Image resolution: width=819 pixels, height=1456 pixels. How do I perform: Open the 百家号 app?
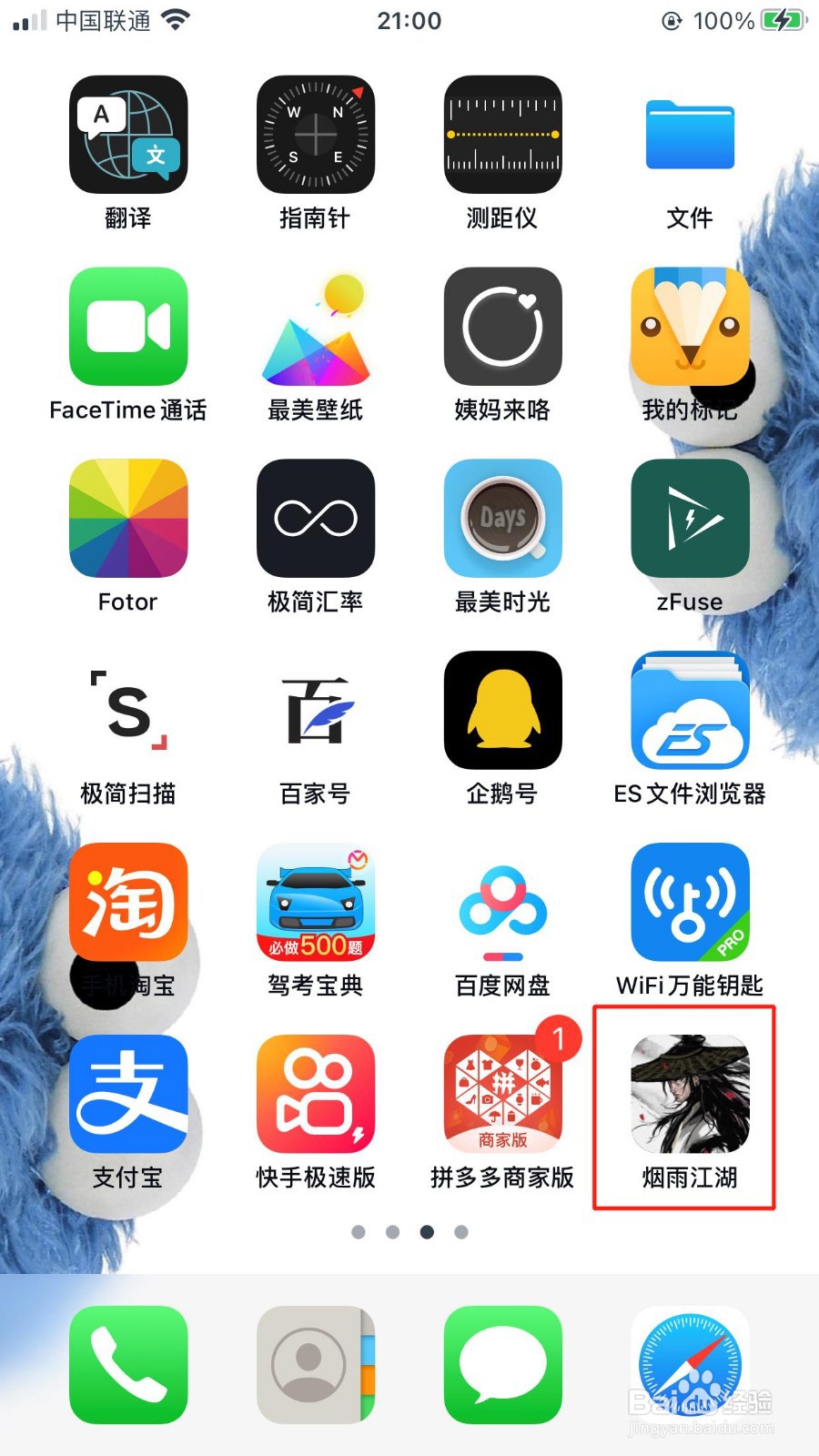tap(315, 712)
